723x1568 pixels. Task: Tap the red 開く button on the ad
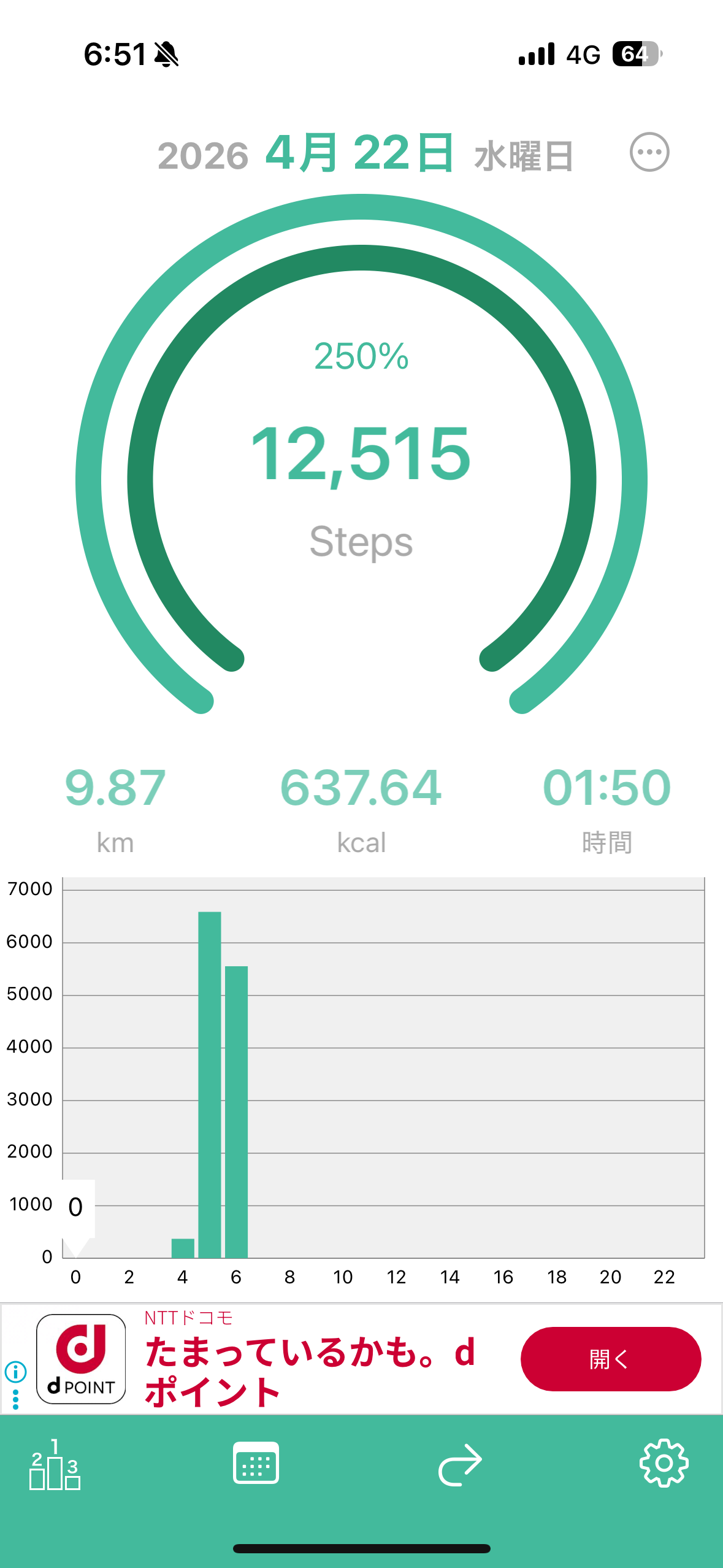(x=610, y=1359)
